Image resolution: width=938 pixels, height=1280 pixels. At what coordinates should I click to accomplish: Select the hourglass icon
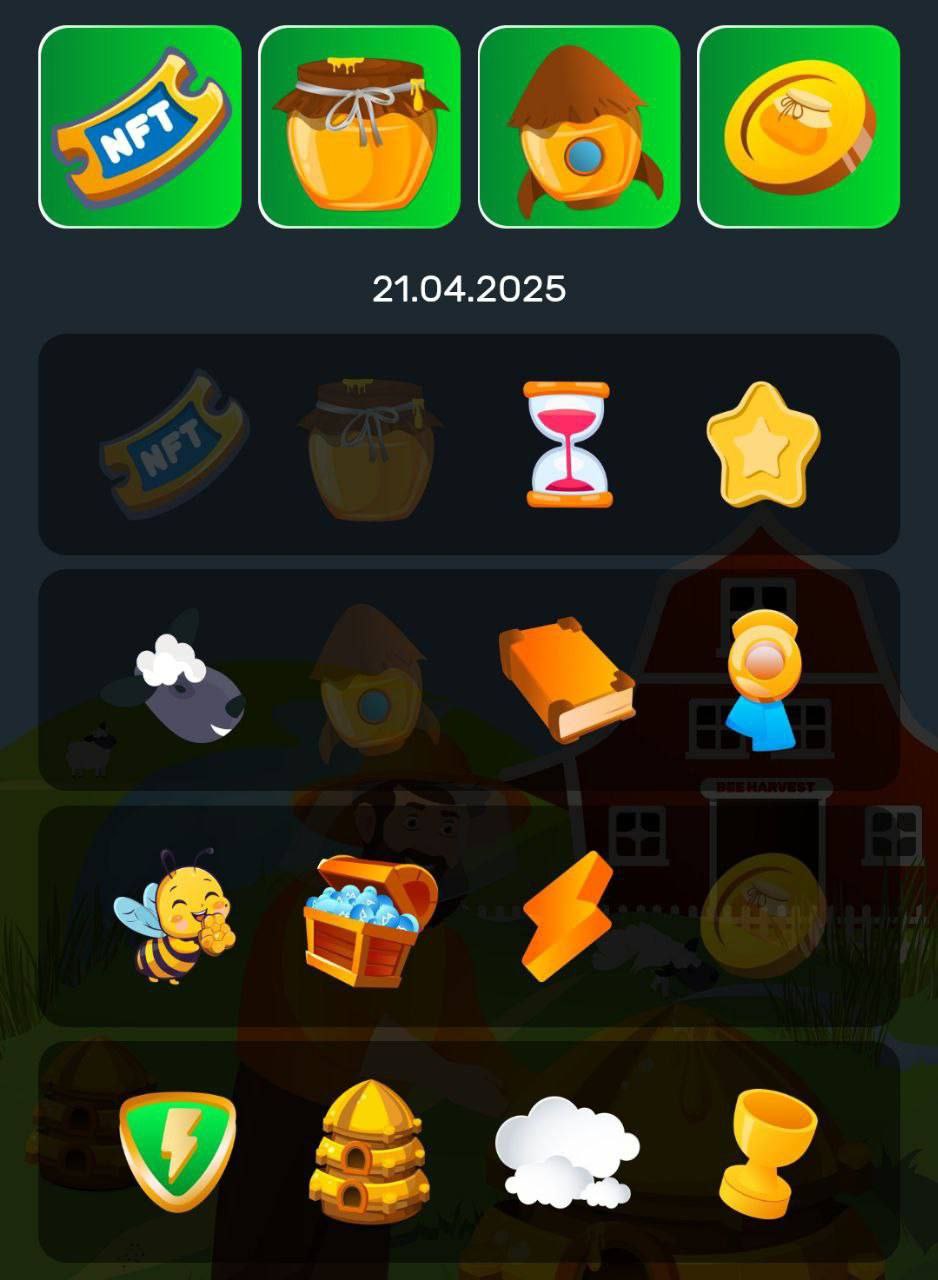pos(566,444)
